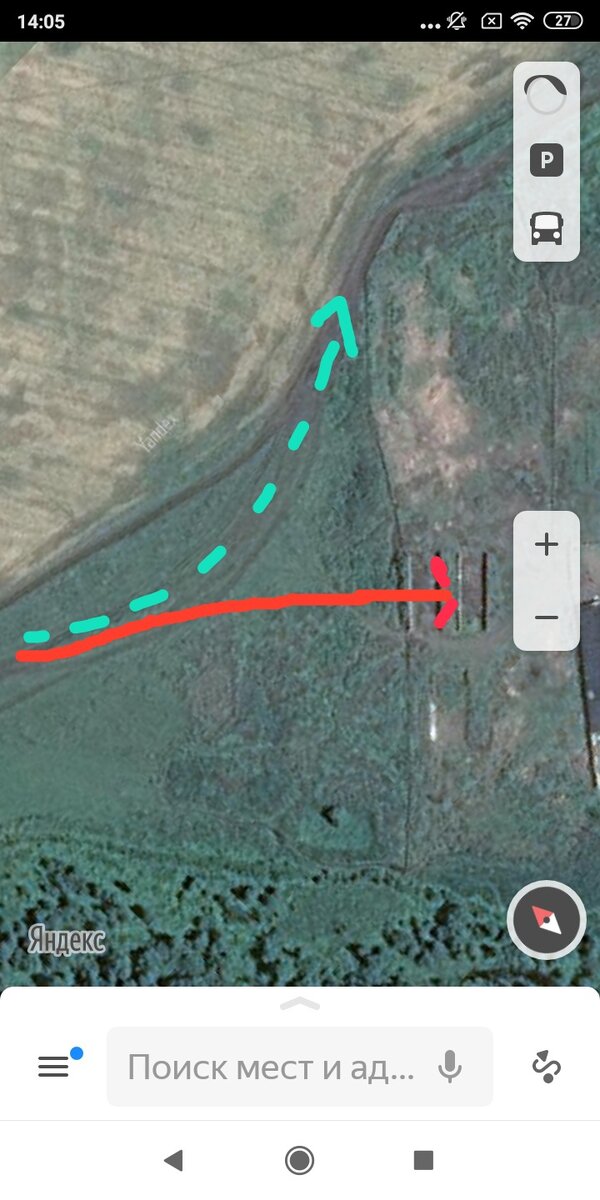Show parking spots on the map
Screen dimensions: 600x1200
click(x=546, y=161)
